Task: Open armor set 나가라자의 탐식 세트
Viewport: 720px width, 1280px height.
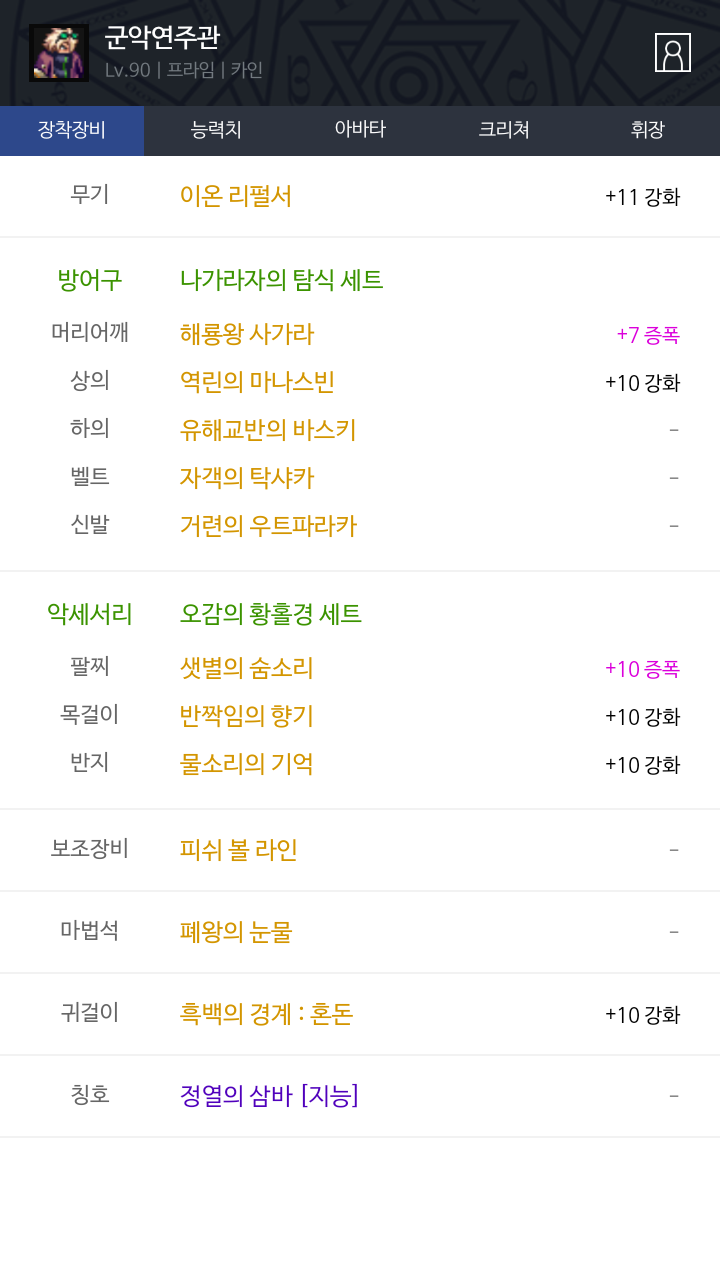Action: pos(281,280)
